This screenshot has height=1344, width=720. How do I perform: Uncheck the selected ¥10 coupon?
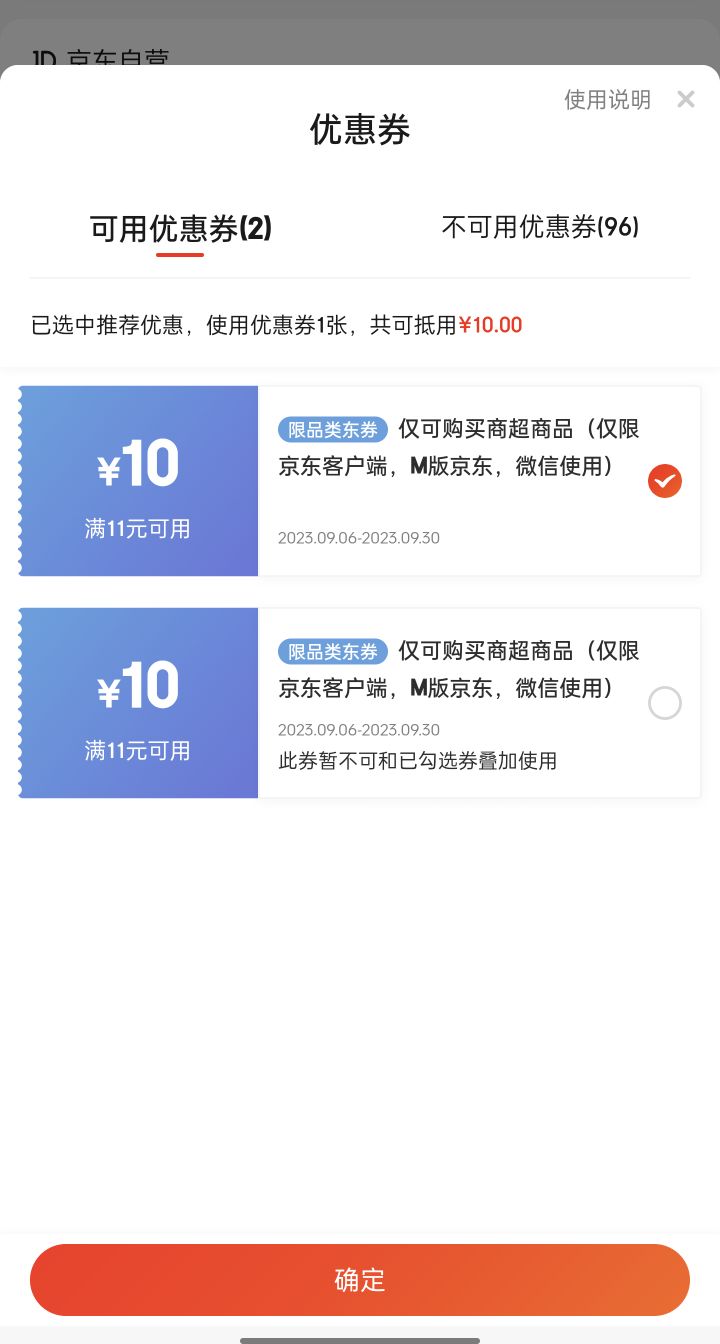(x=665, y=481)
